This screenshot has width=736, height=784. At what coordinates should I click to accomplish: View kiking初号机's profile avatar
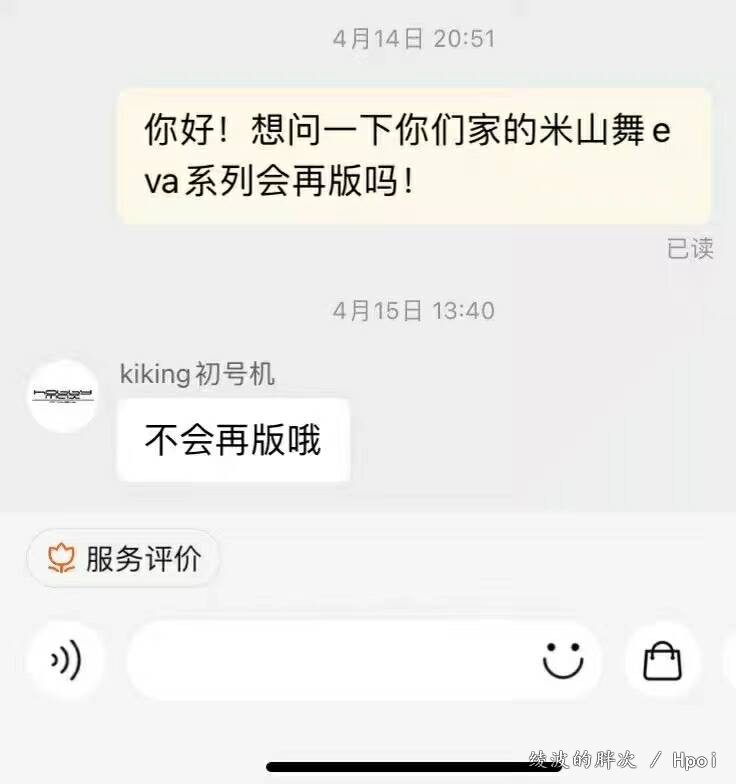point(64,396)
